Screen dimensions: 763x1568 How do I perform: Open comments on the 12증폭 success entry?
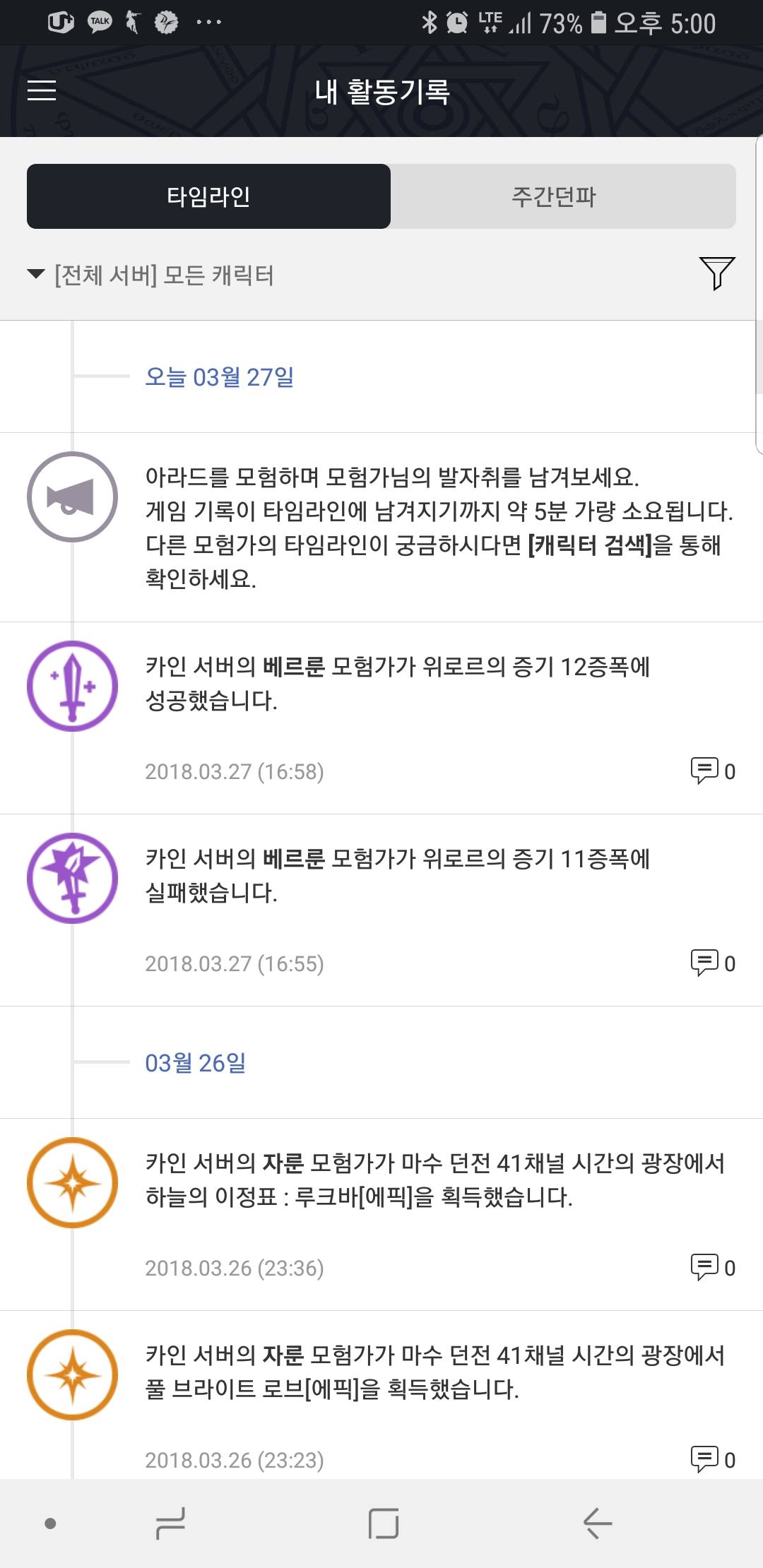(x=713, y=771)
